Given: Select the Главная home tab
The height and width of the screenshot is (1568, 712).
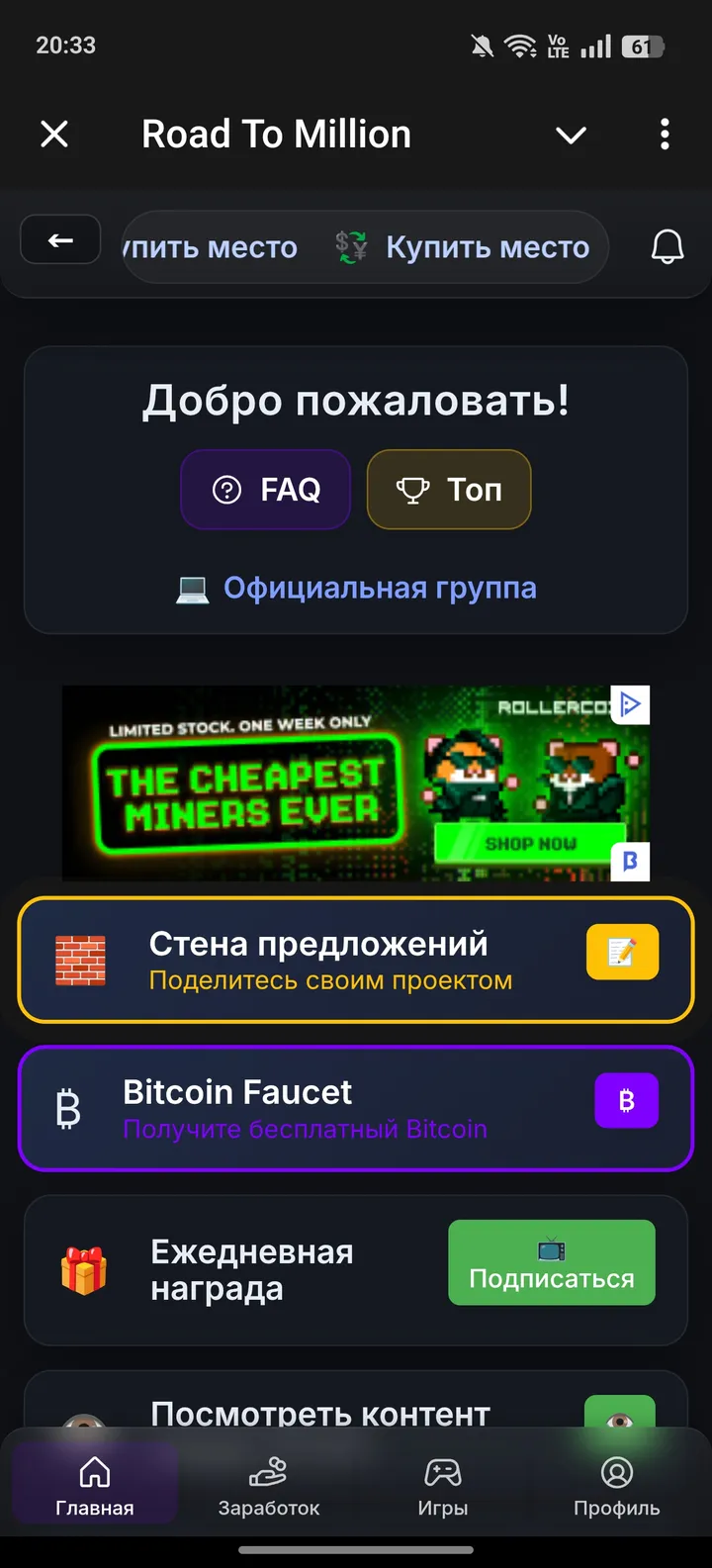Looking at the screenshot, I should 95,1486.
